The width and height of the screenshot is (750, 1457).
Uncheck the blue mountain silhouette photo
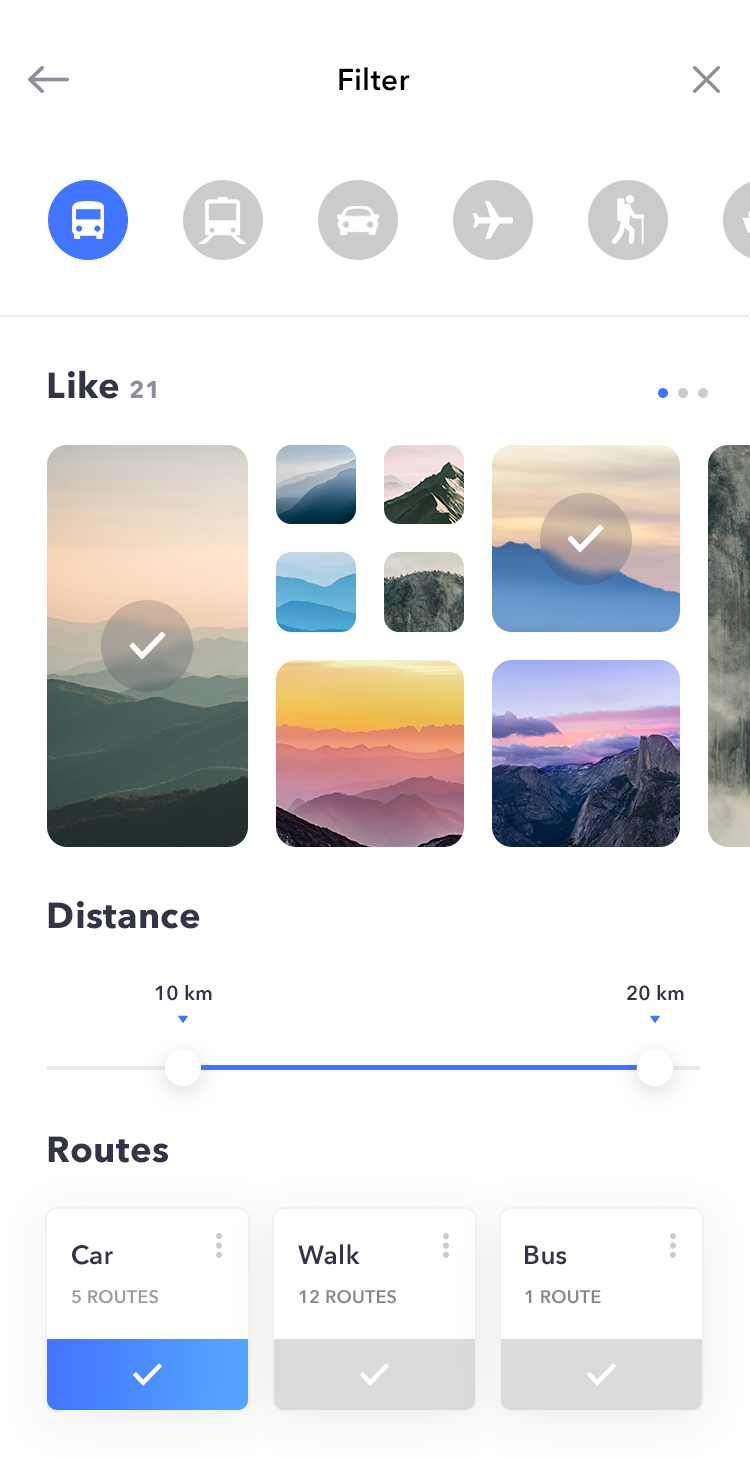pos(586,539)
